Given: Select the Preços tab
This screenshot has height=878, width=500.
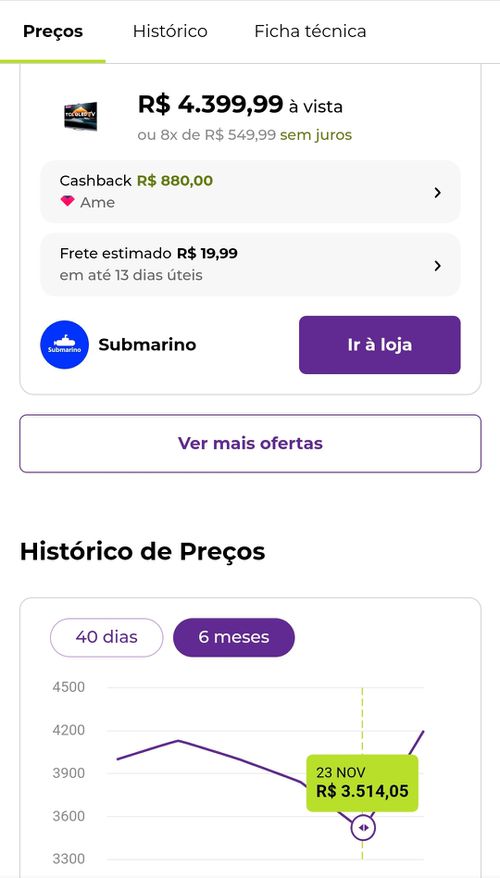Looking at the screenshot, I should (x=53, y=31).
